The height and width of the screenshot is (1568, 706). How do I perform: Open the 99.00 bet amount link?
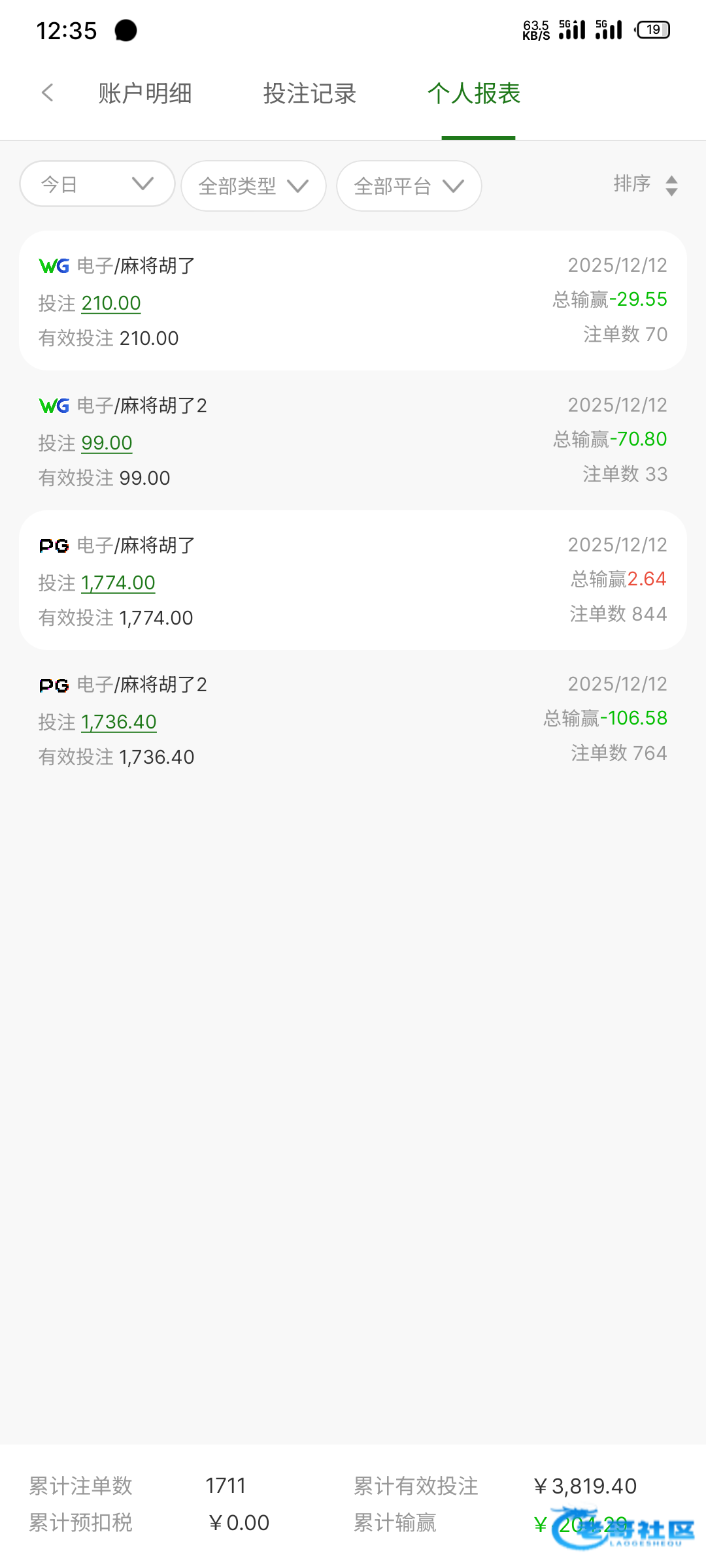click(107, 443)
